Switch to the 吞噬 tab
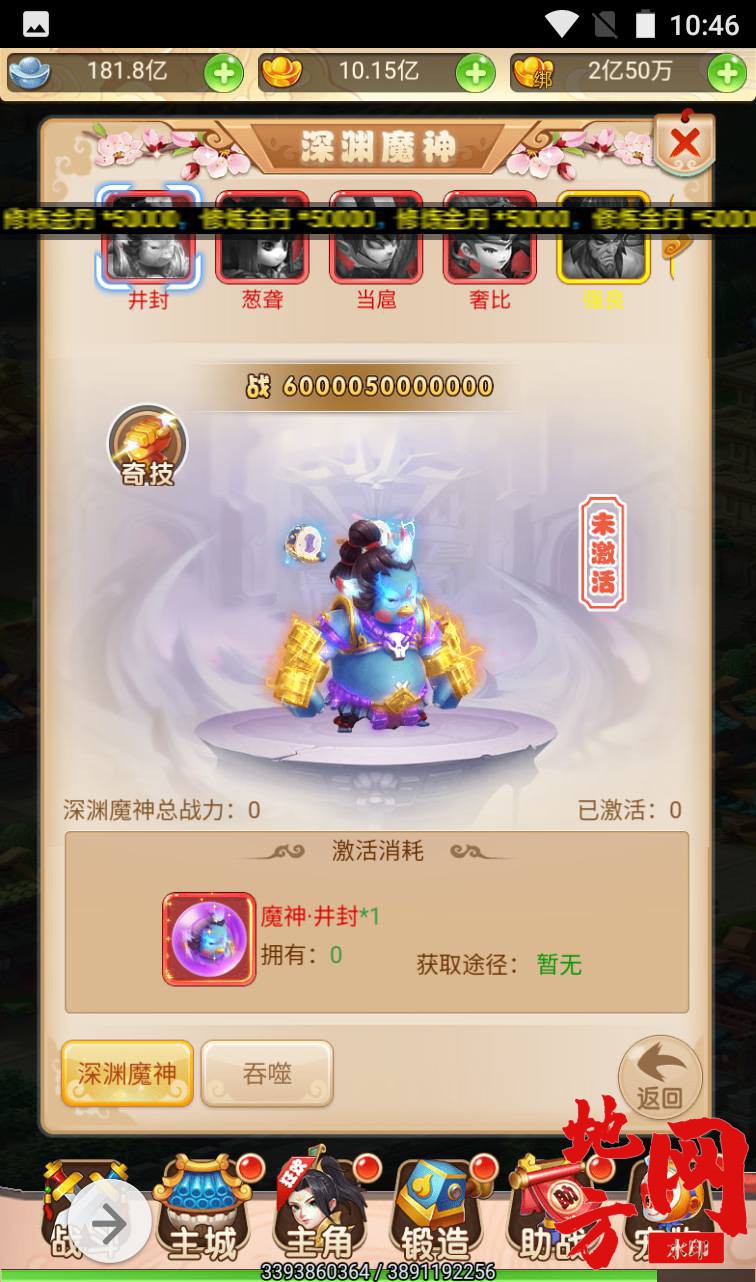The width and height of the screenshot is (756, 1282). 267,1073
